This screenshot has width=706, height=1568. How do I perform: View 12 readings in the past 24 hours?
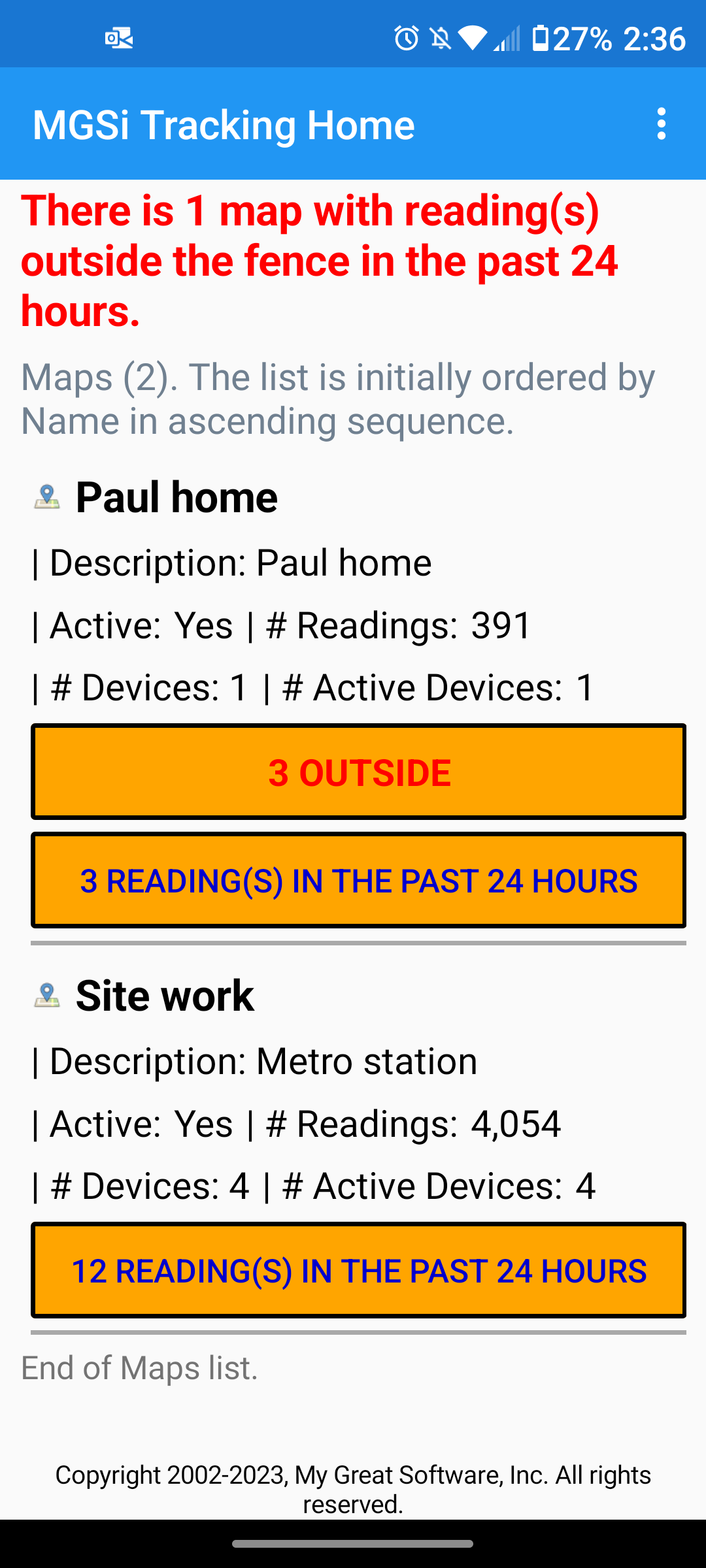tap(358, 1270)
